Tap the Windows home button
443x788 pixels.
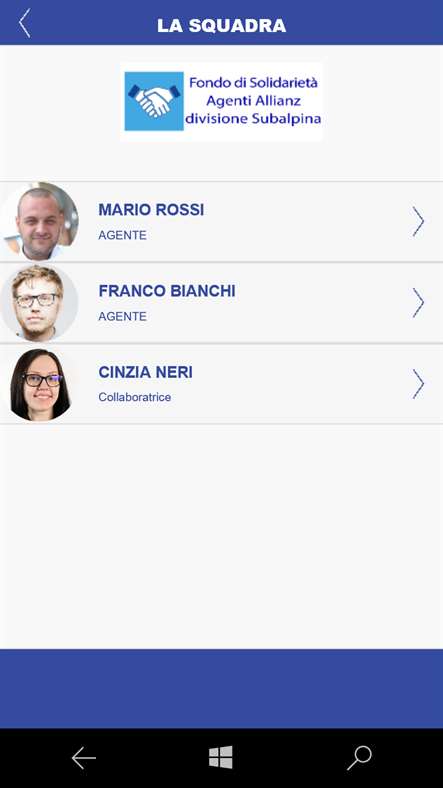click(221, 757)
